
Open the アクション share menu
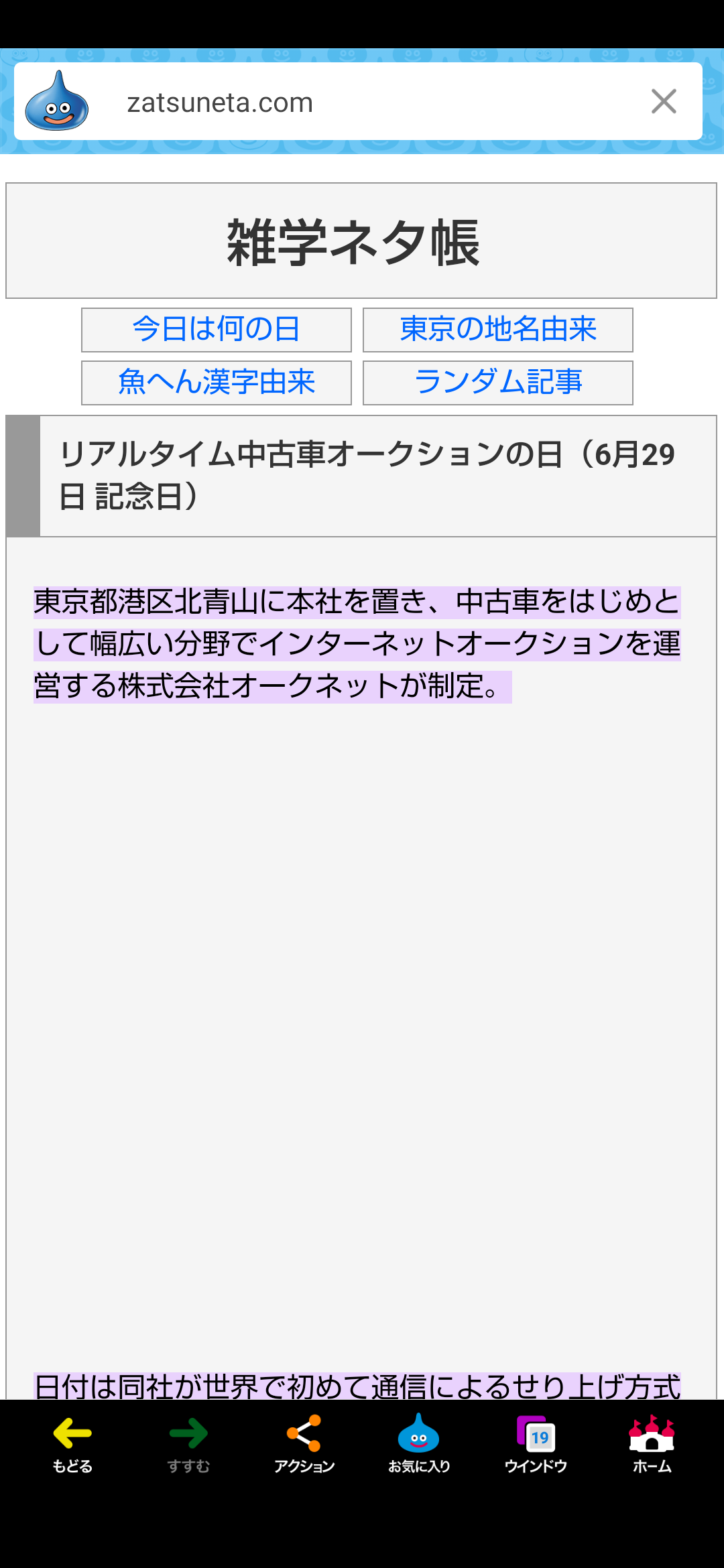click(304, 1445)
